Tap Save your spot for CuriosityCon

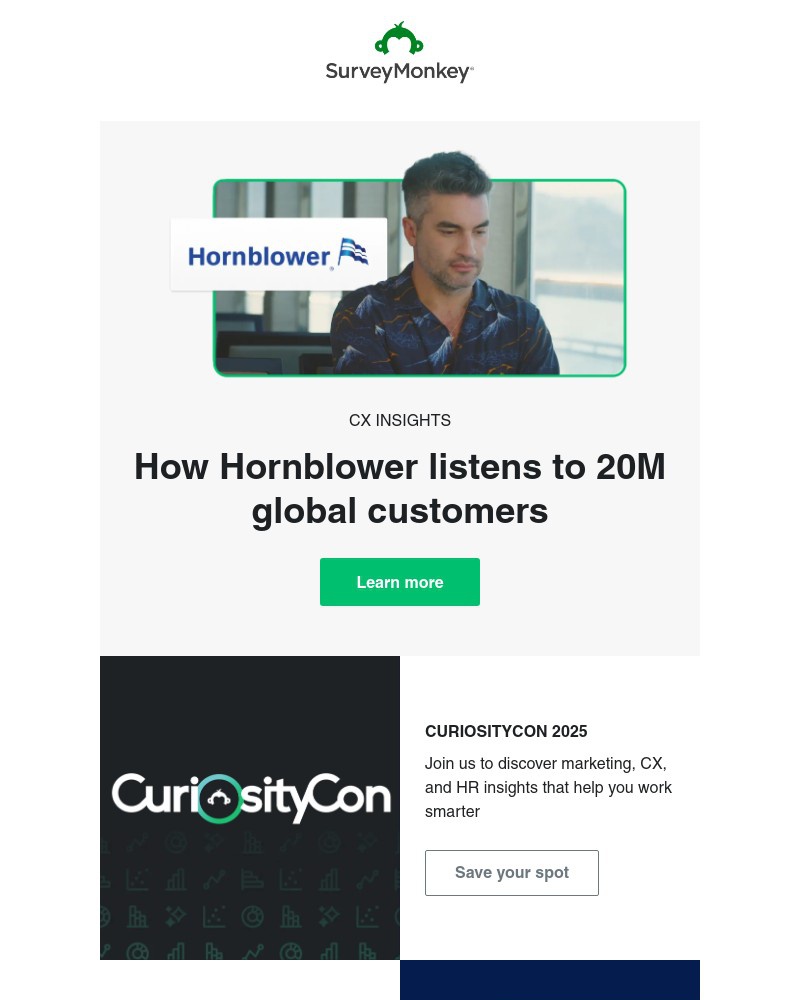511,873
